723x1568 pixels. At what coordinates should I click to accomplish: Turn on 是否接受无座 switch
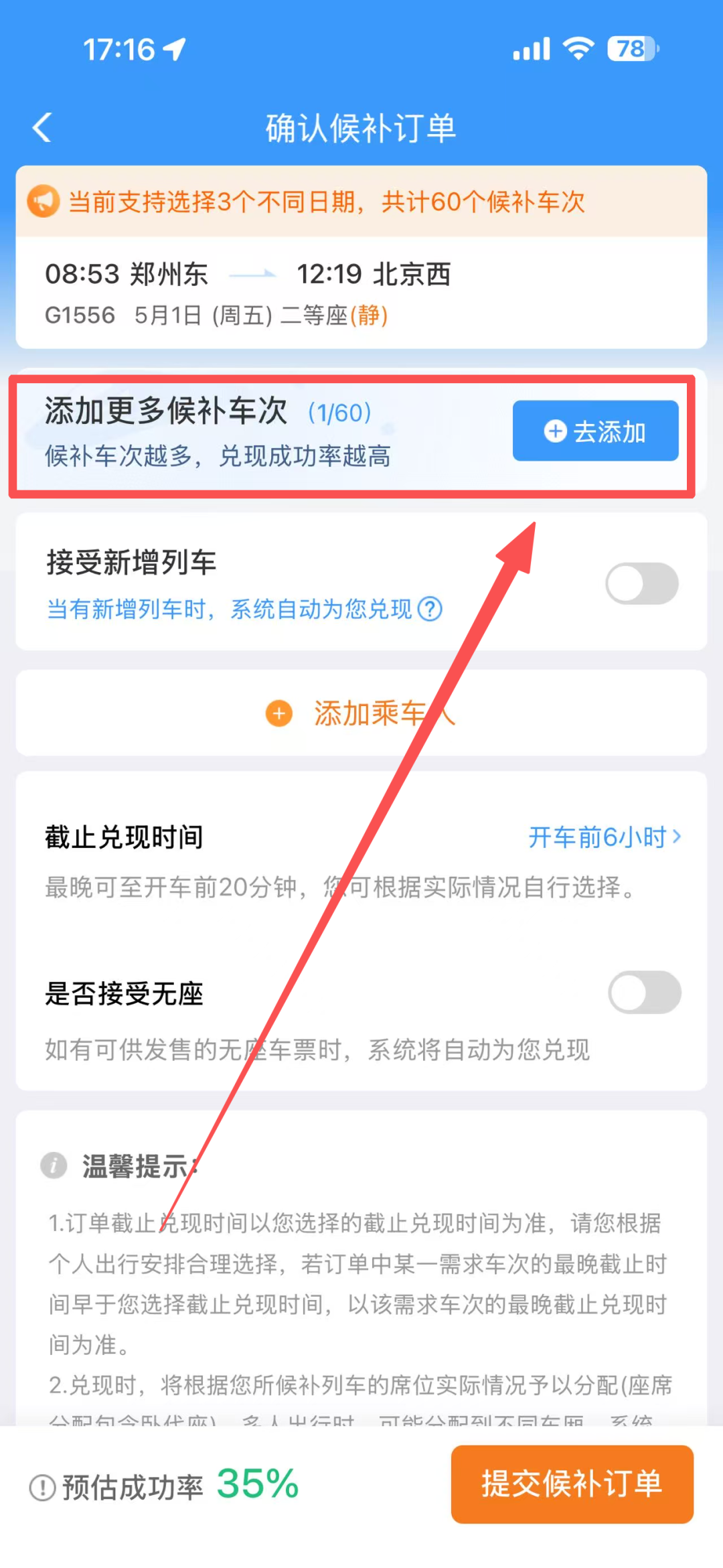(x=644, y=992)
